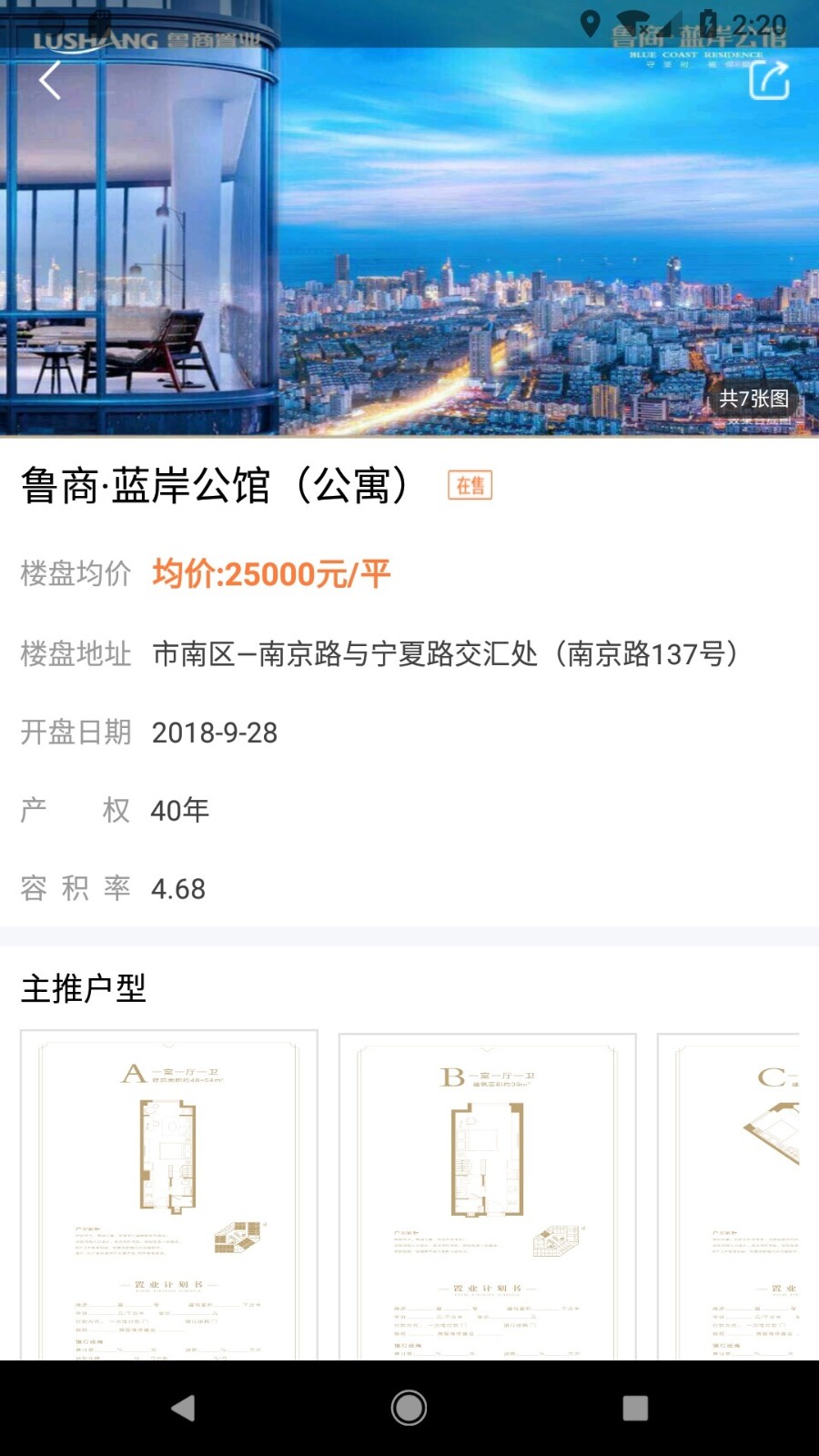819x1456 pixels.
Task: Select the 均价:25000元/平 price text
Action: pos(269,573)
